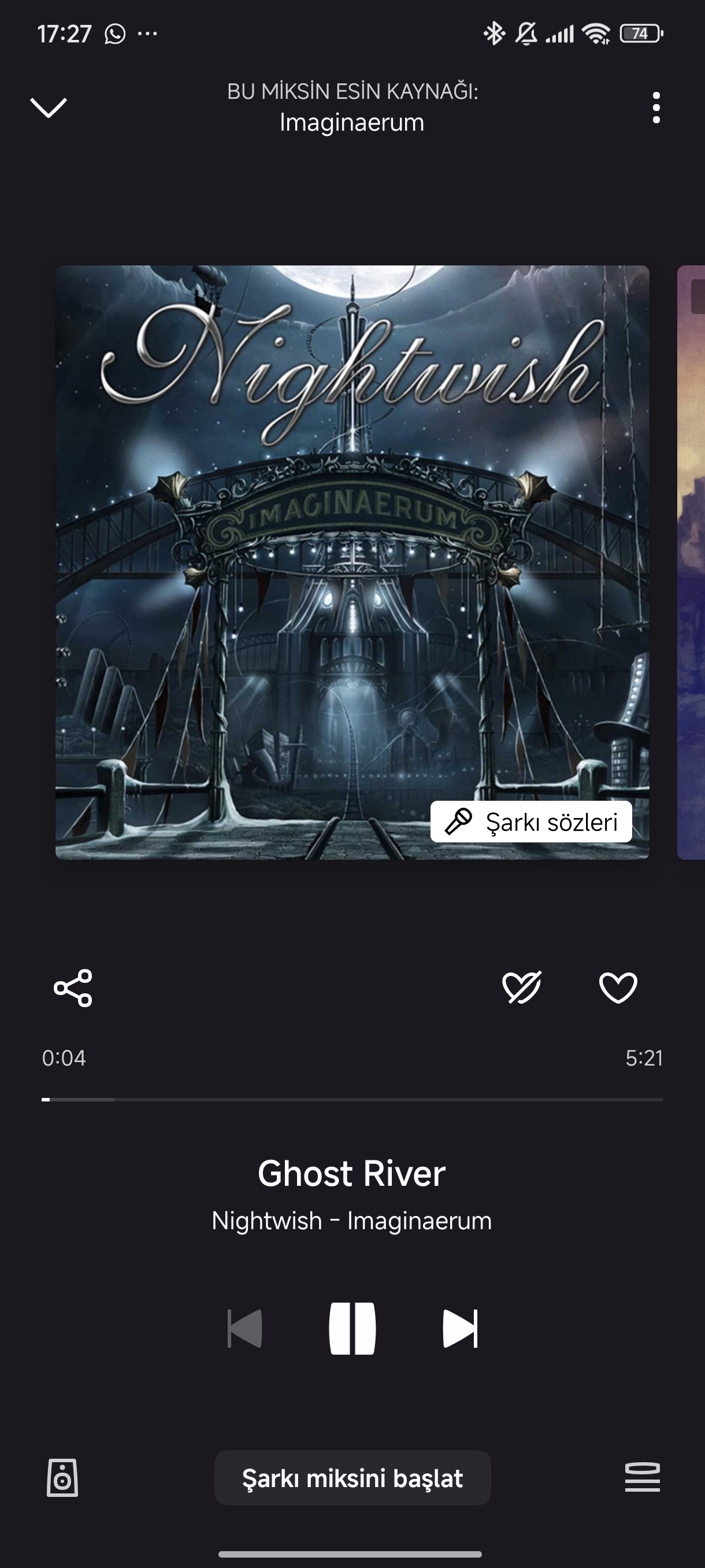Share the song Ghost River
This screenshot has width=705, height=1568.
coord(73,988)
